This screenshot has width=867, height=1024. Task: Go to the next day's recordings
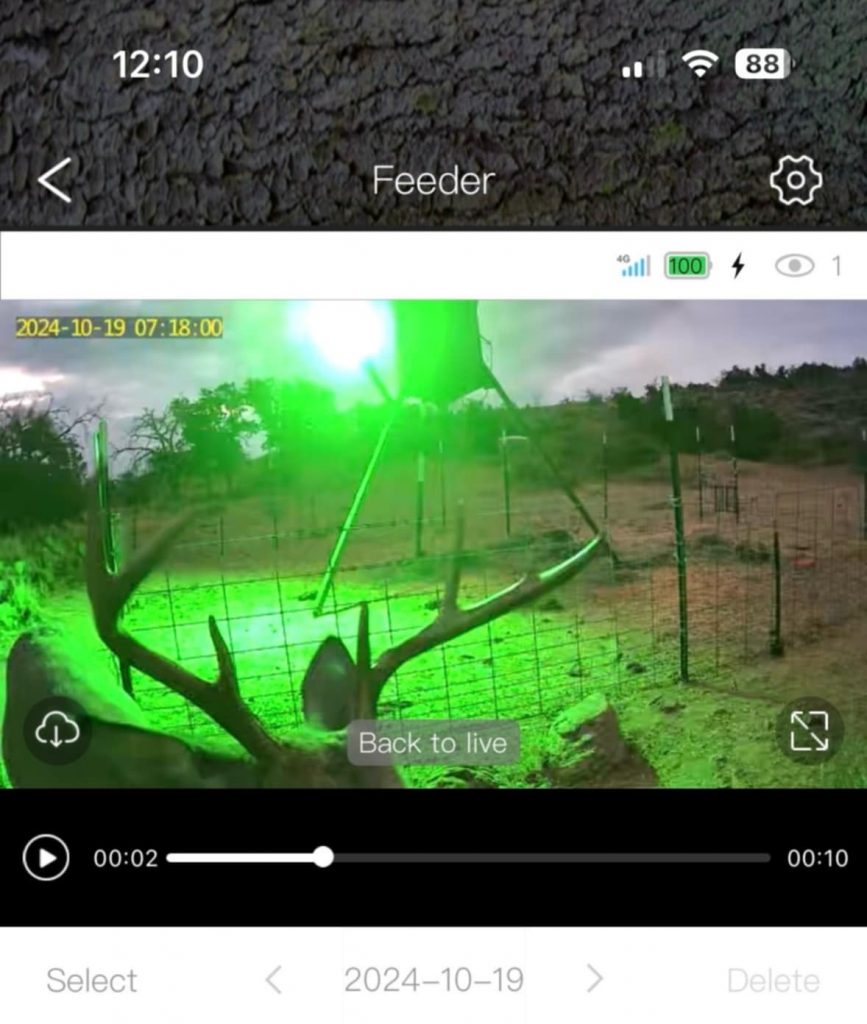(595, 979)
